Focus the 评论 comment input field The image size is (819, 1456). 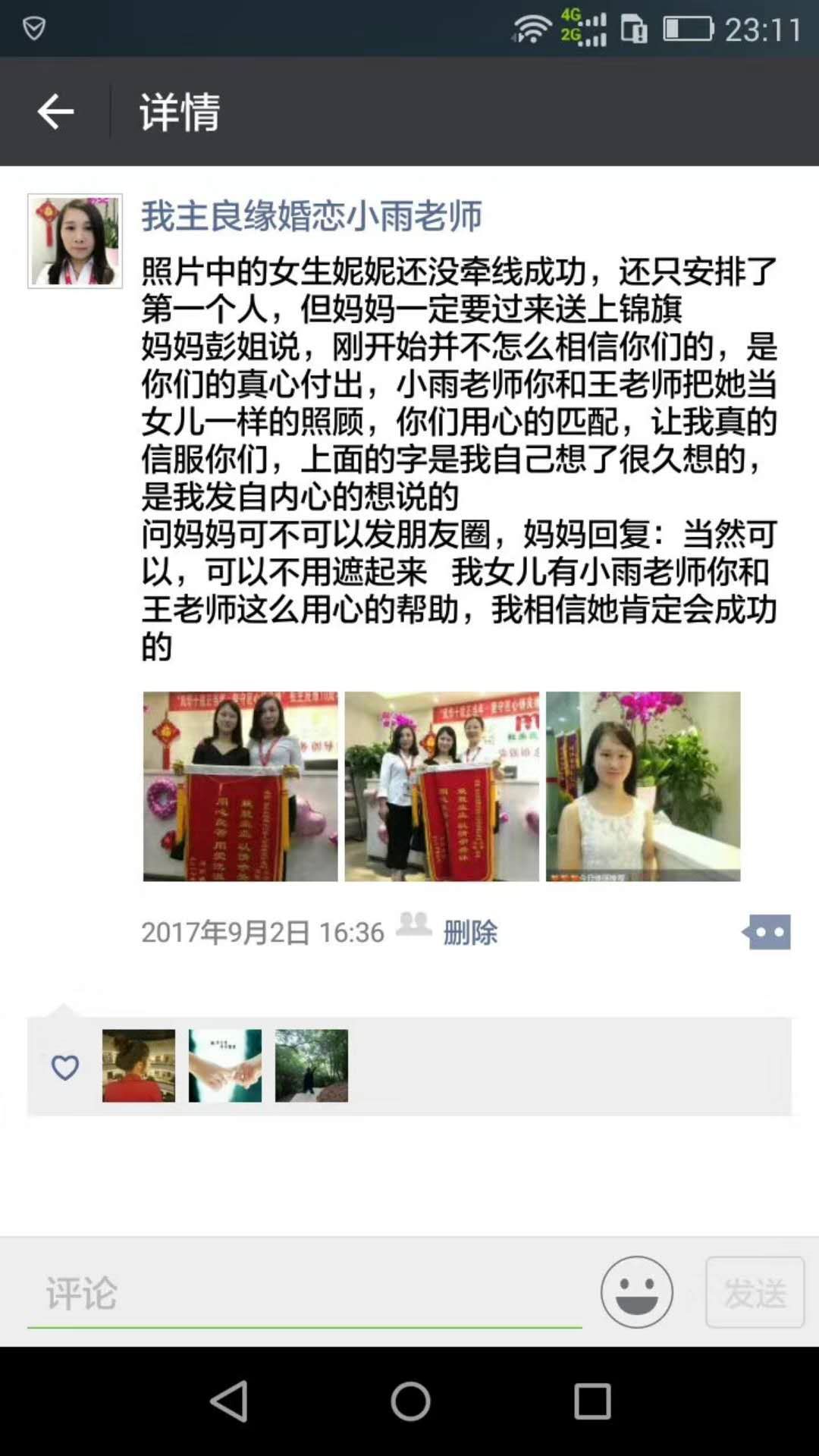(303, 1293)
